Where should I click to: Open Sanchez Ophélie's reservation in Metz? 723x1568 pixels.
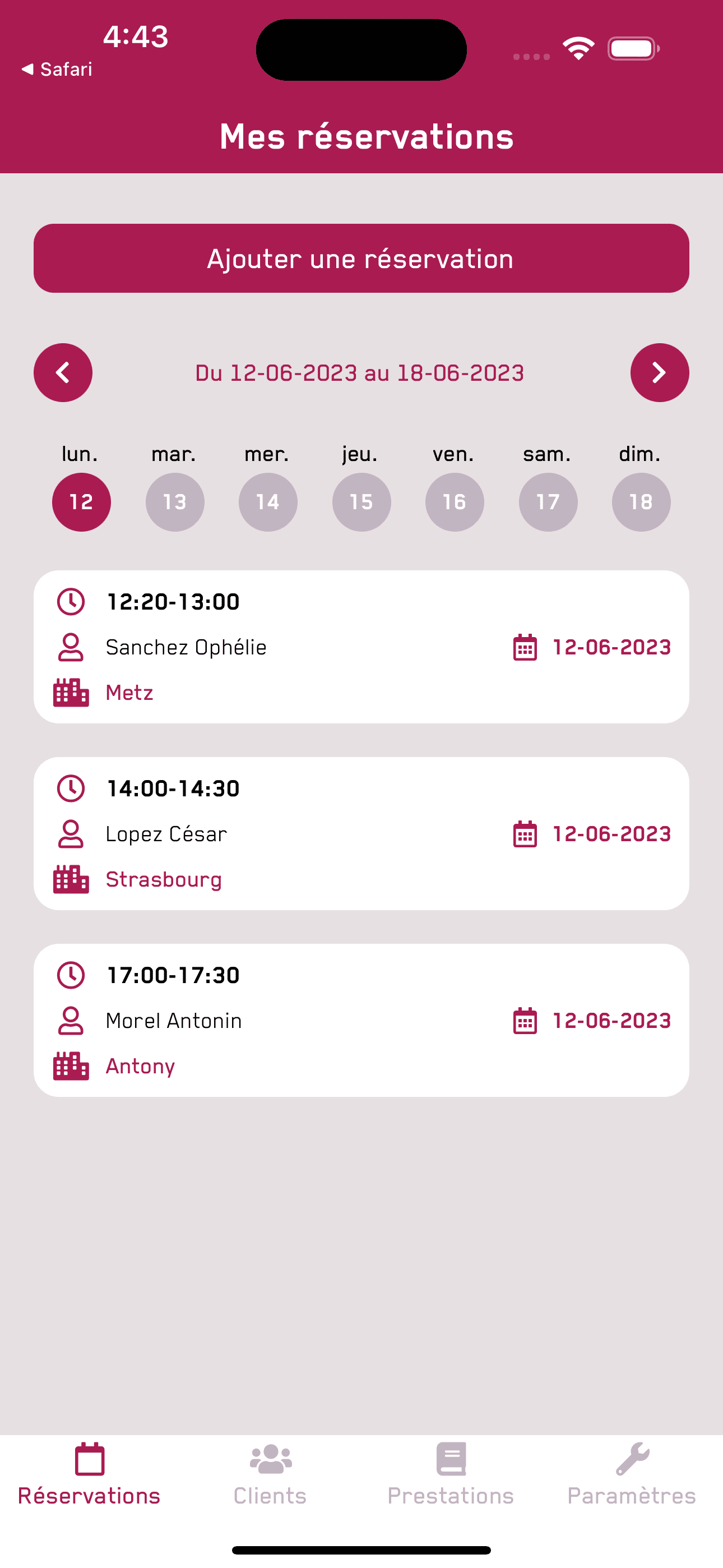click(361, 647)
